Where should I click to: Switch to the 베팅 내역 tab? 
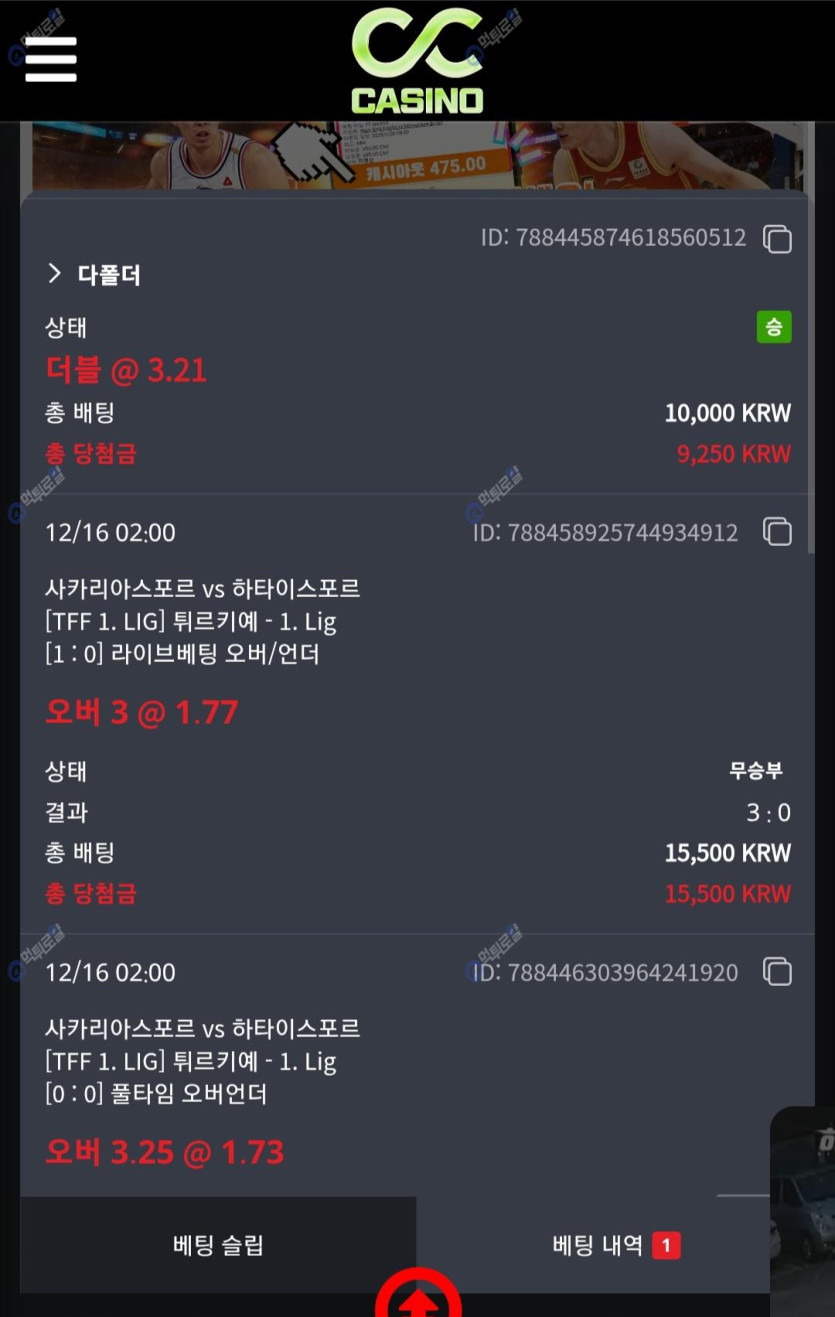coord(598,1245)
